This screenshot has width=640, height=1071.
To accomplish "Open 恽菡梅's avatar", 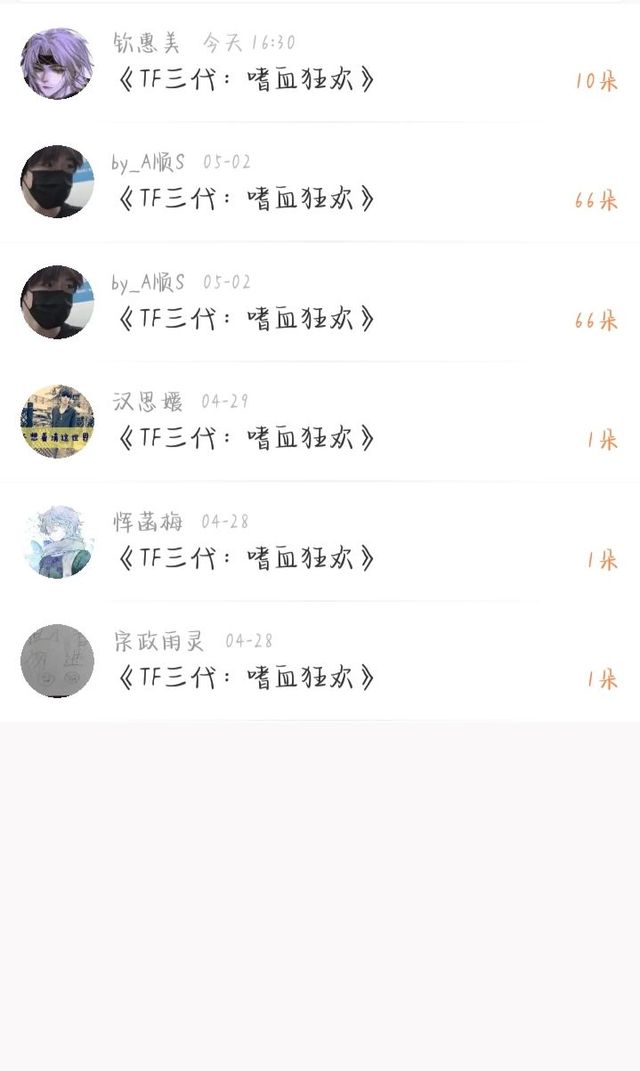I will [x=57, y=541].
